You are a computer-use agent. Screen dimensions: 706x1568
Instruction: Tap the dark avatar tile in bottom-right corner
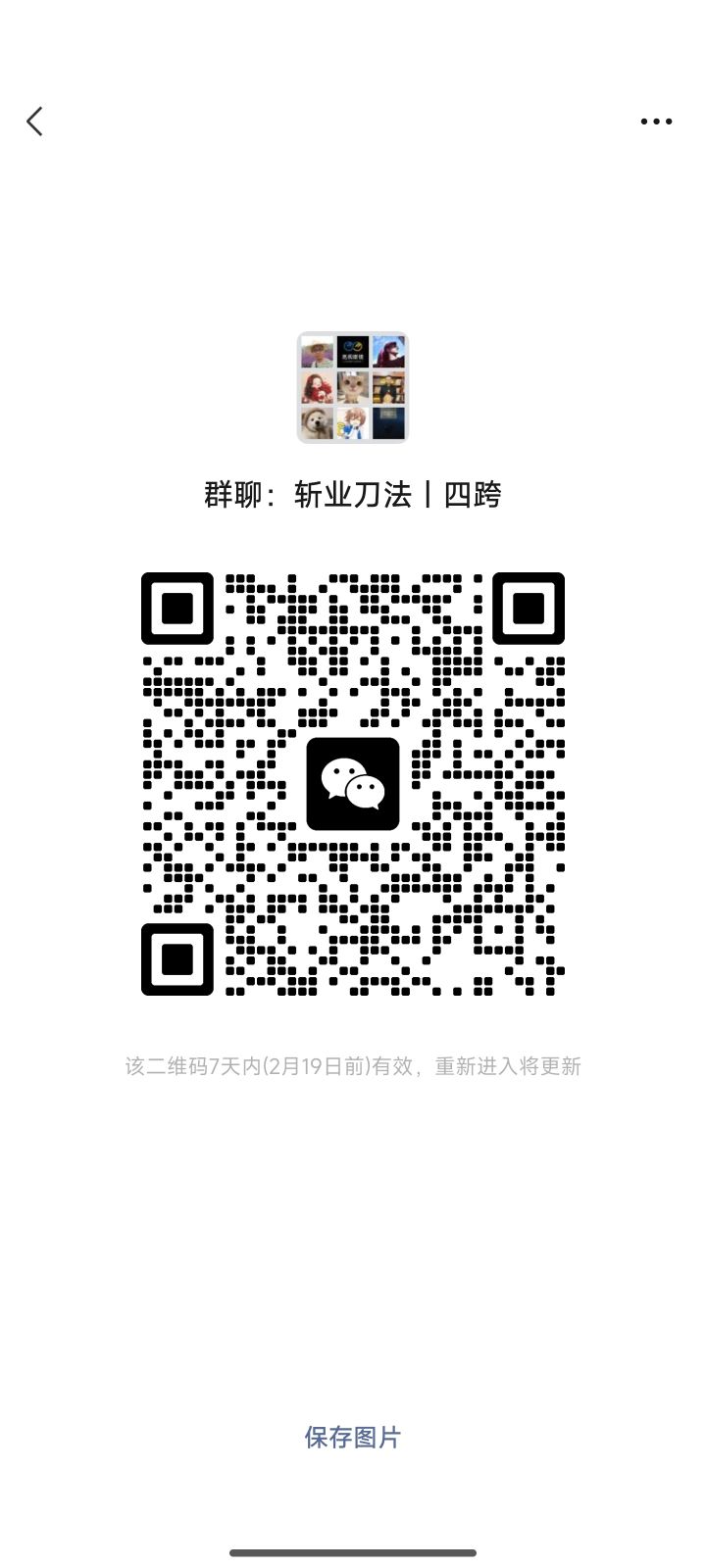[x=387, y=423]
